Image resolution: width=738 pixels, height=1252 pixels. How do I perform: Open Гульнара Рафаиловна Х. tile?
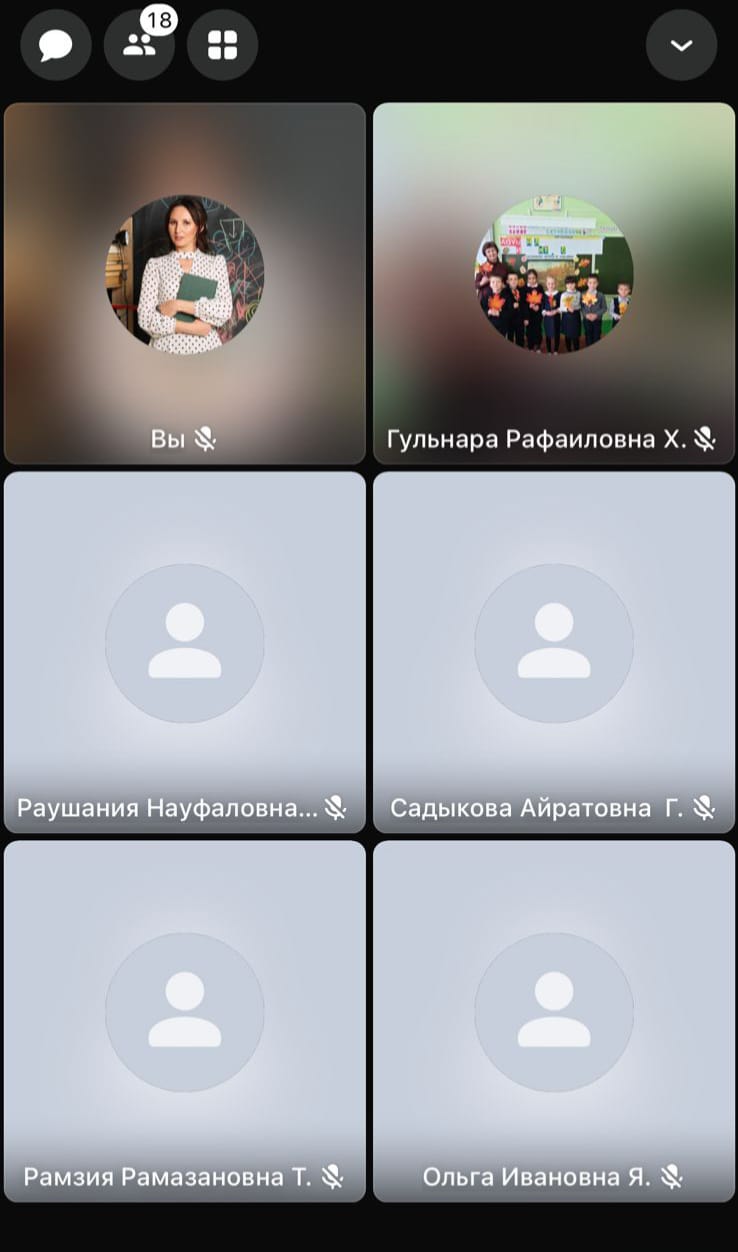click(554, 283)
